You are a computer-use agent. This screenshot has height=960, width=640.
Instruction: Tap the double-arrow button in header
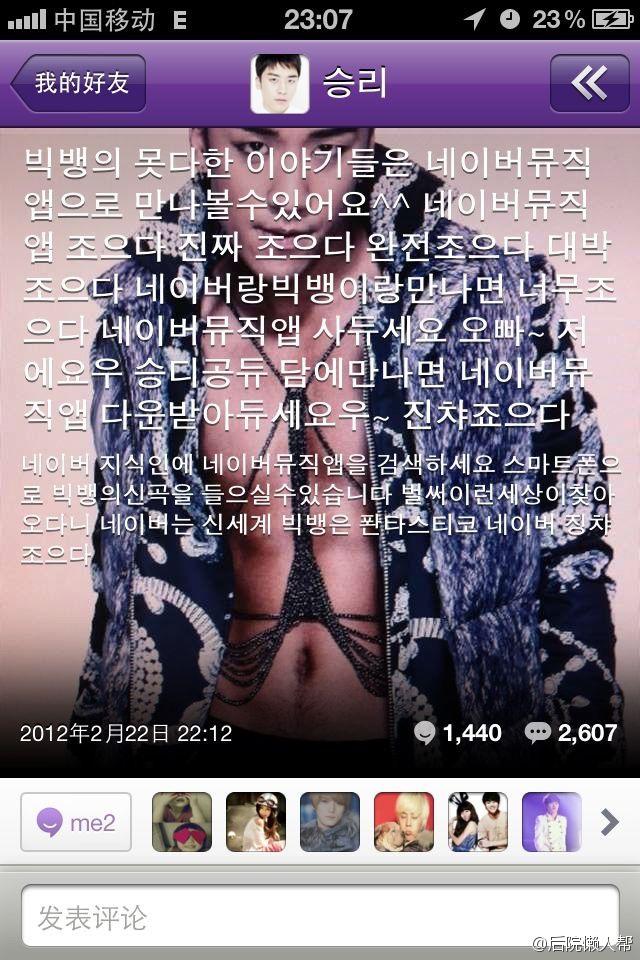[x=589, y=83]
